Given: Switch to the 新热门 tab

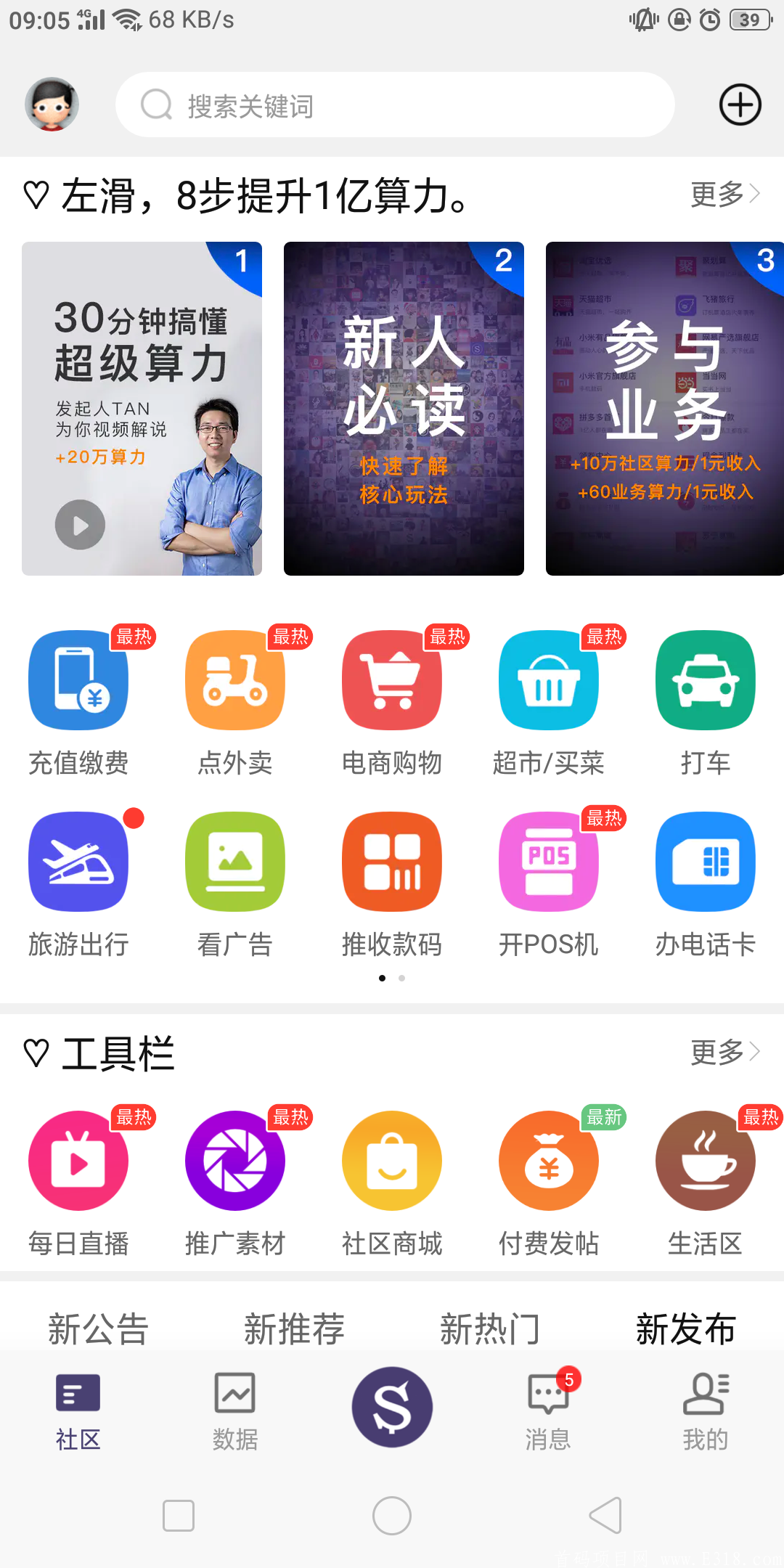Looking at the screenshot, I should coord(490,1328).
